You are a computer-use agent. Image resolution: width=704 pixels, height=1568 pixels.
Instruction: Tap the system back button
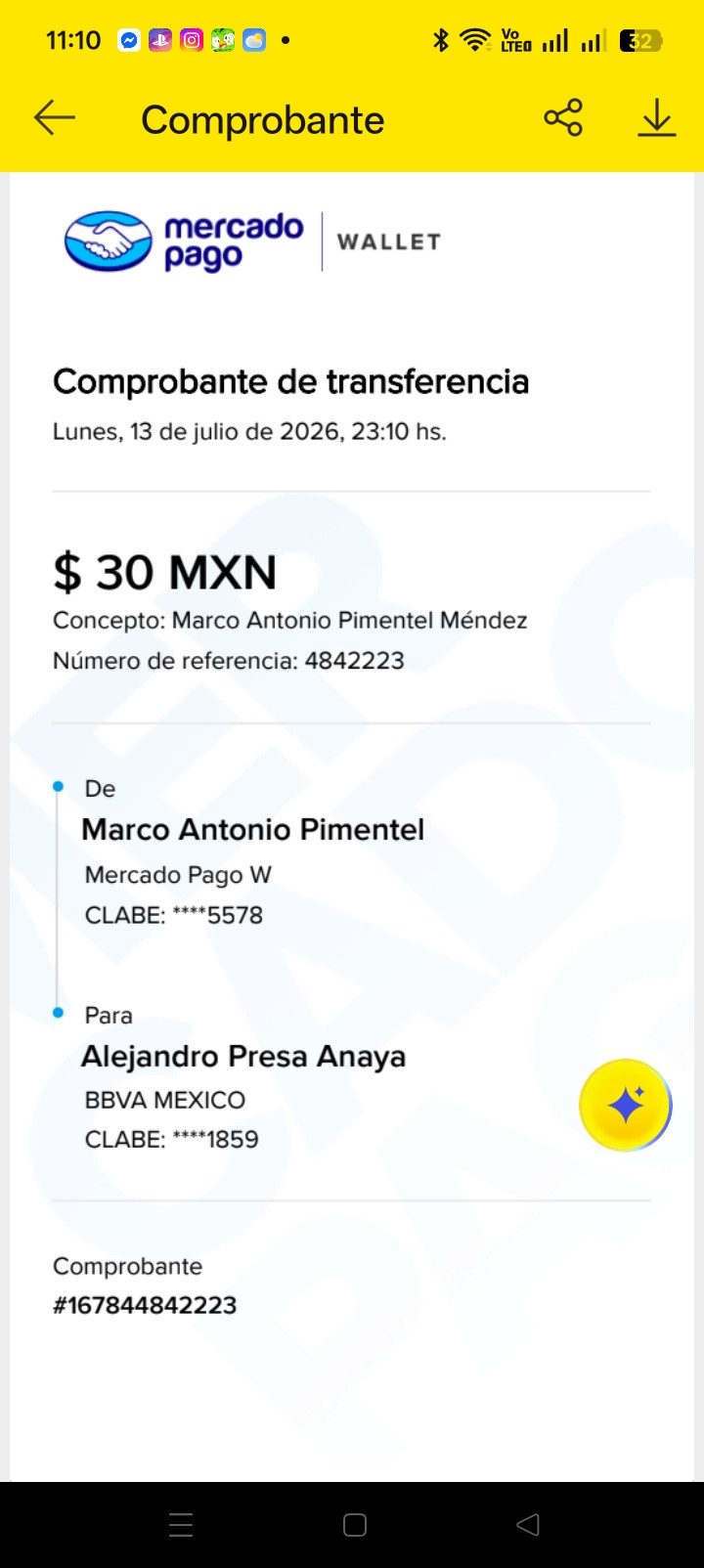pos(528,1525)
